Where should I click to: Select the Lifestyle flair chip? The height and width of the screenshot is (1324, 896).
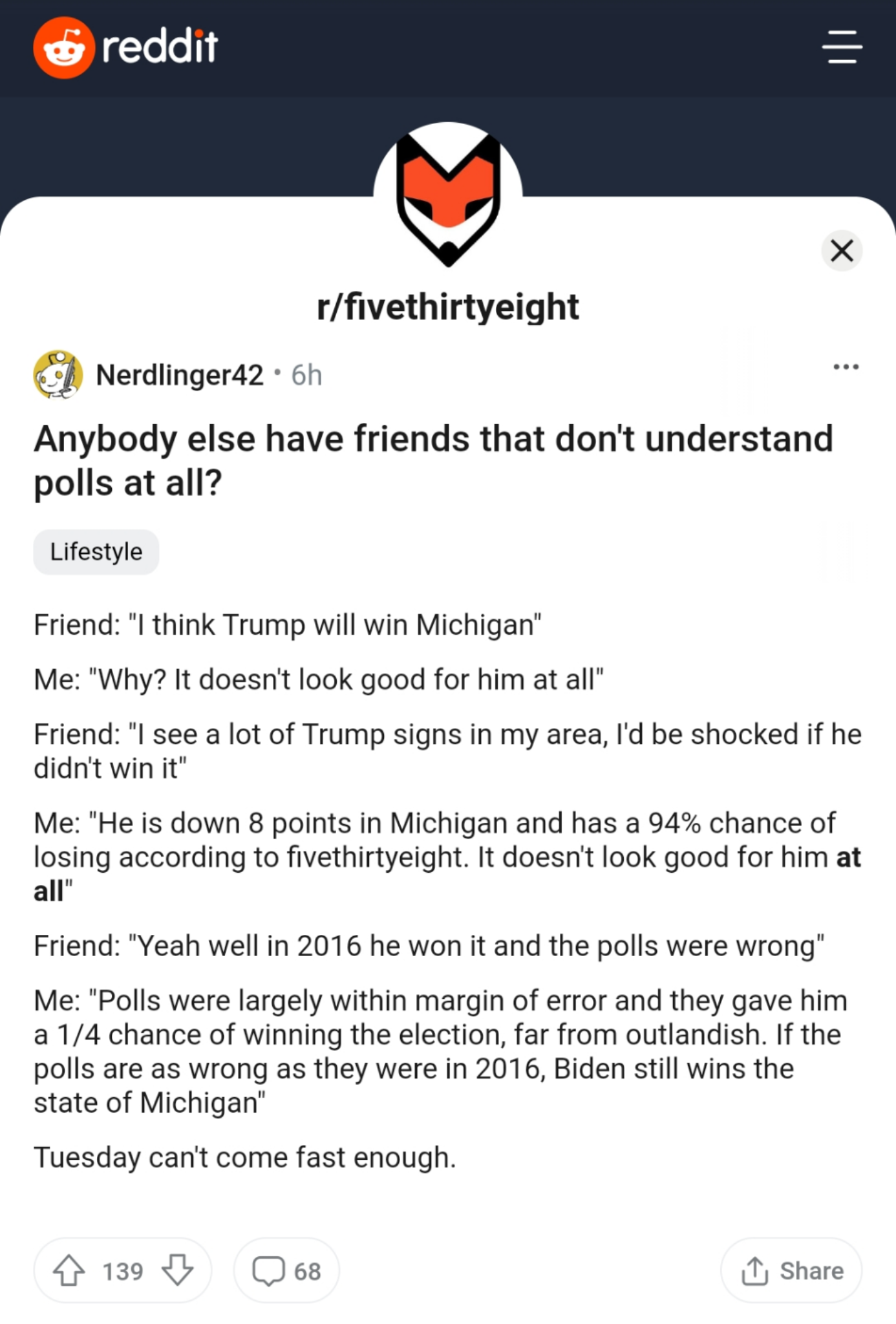click(96, 551)
